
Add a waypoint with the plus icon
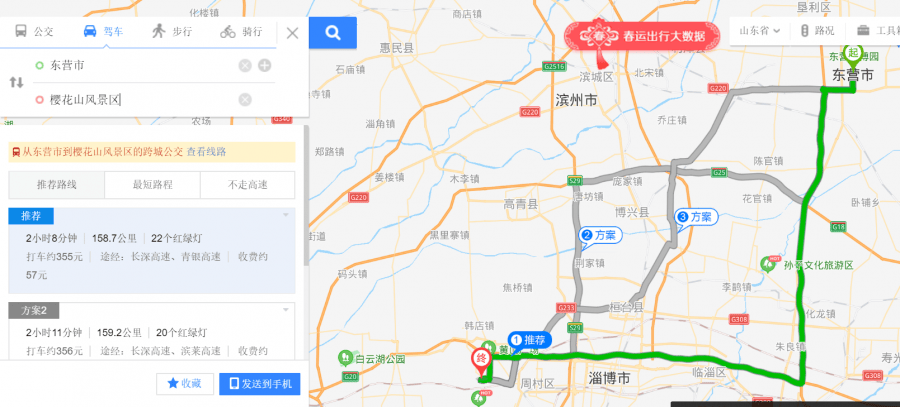[x=264, y=66]
